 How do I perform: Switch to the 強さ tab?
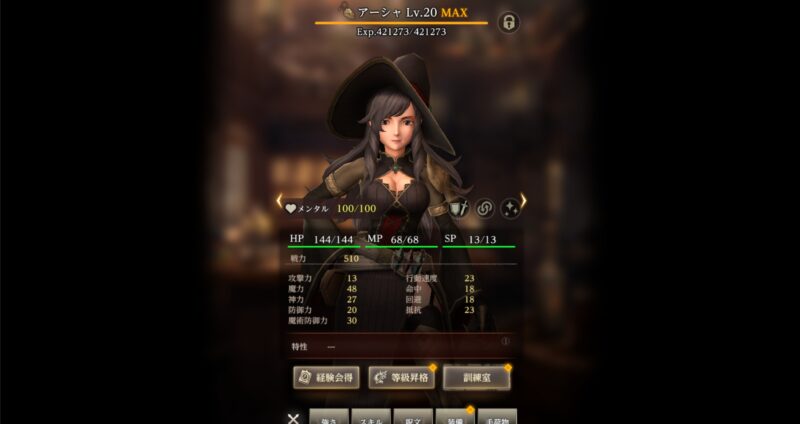(x=329, y=417)
